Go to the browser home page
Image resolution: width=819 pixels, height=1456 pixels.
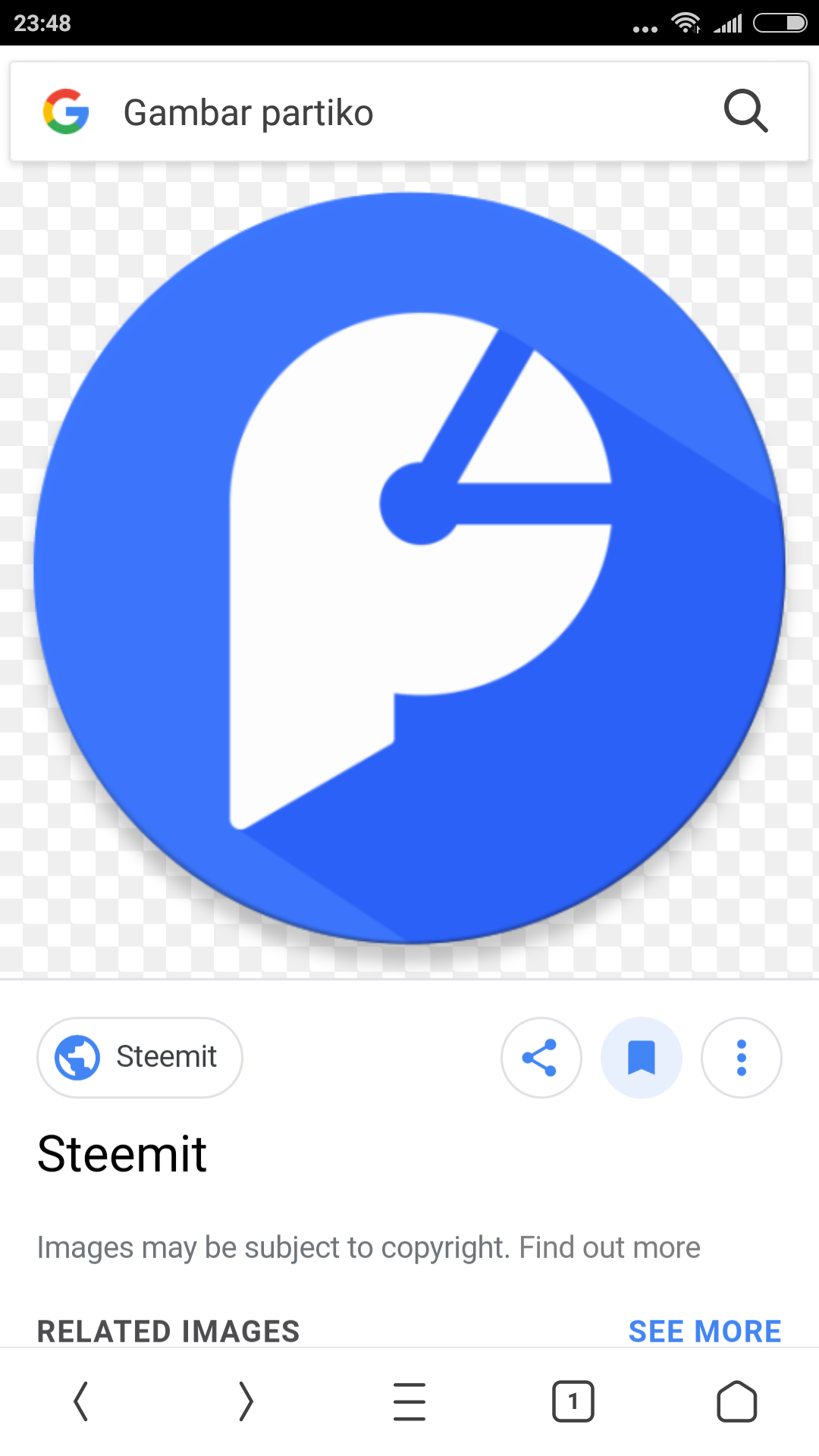point(736,1401)
